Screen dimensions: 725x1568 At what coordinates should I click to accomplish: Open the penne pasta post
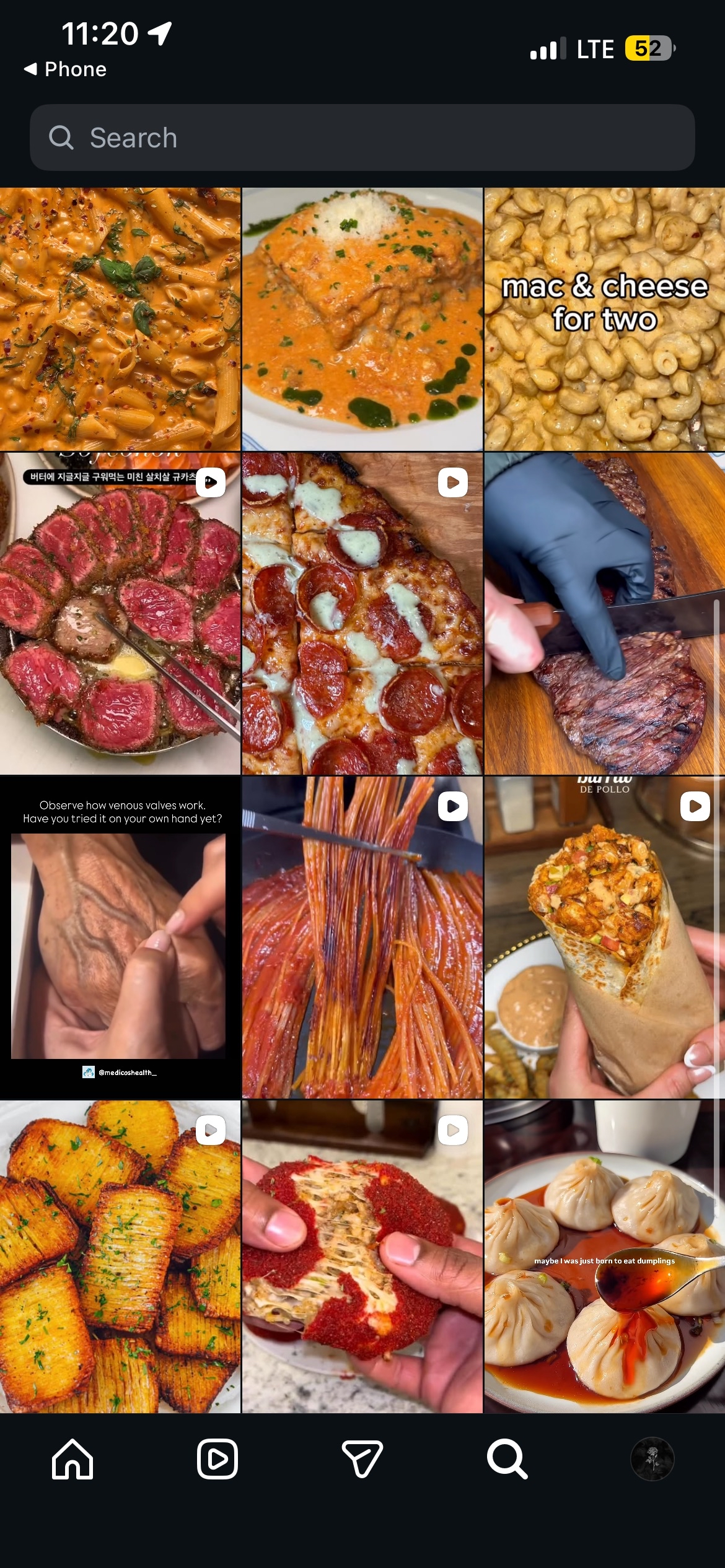[120, 319]
